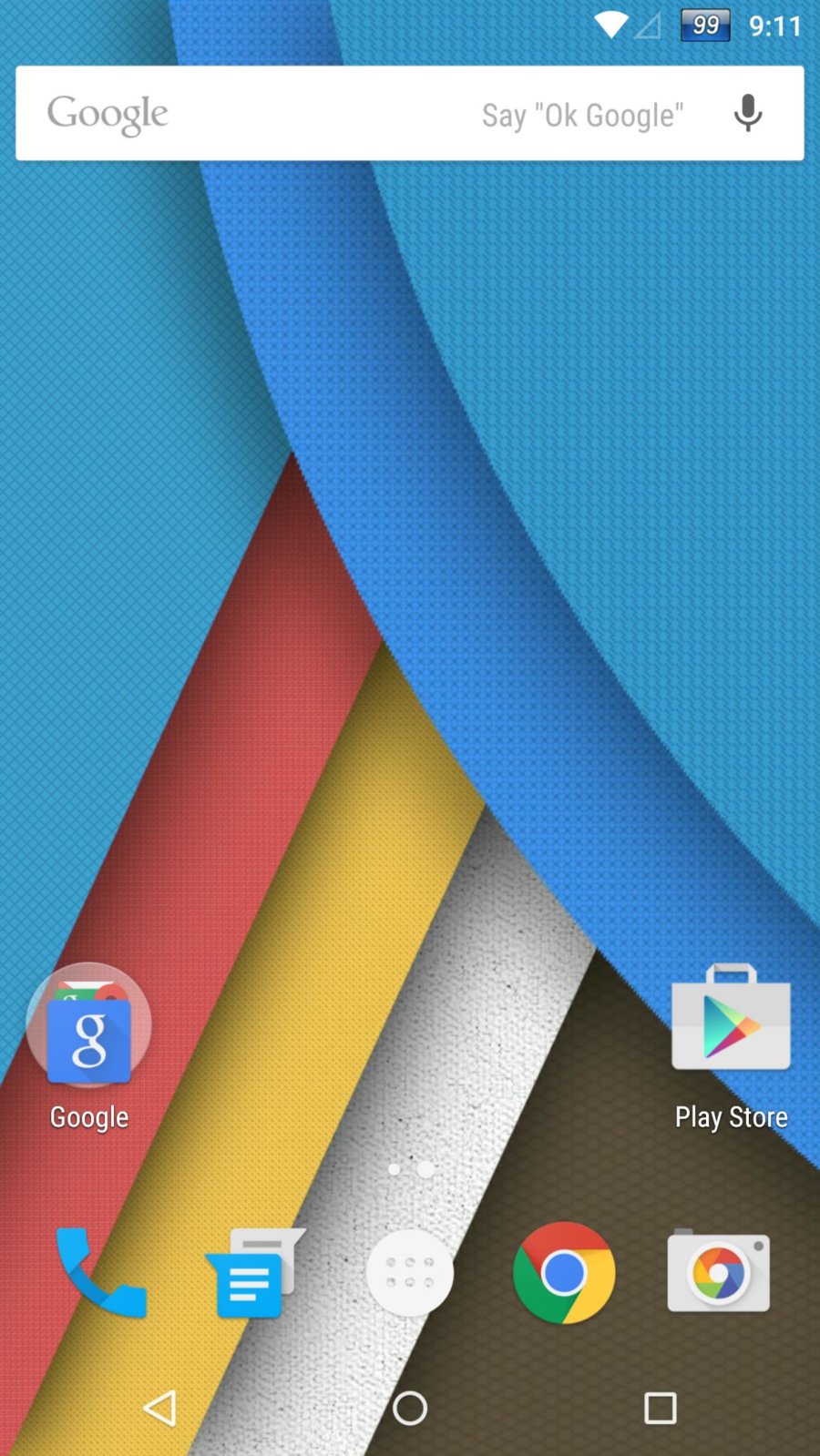820x1456 pixels.
Task: Launch the Chrome browser
Action: pyautogui.click(x=564, y=1273)
